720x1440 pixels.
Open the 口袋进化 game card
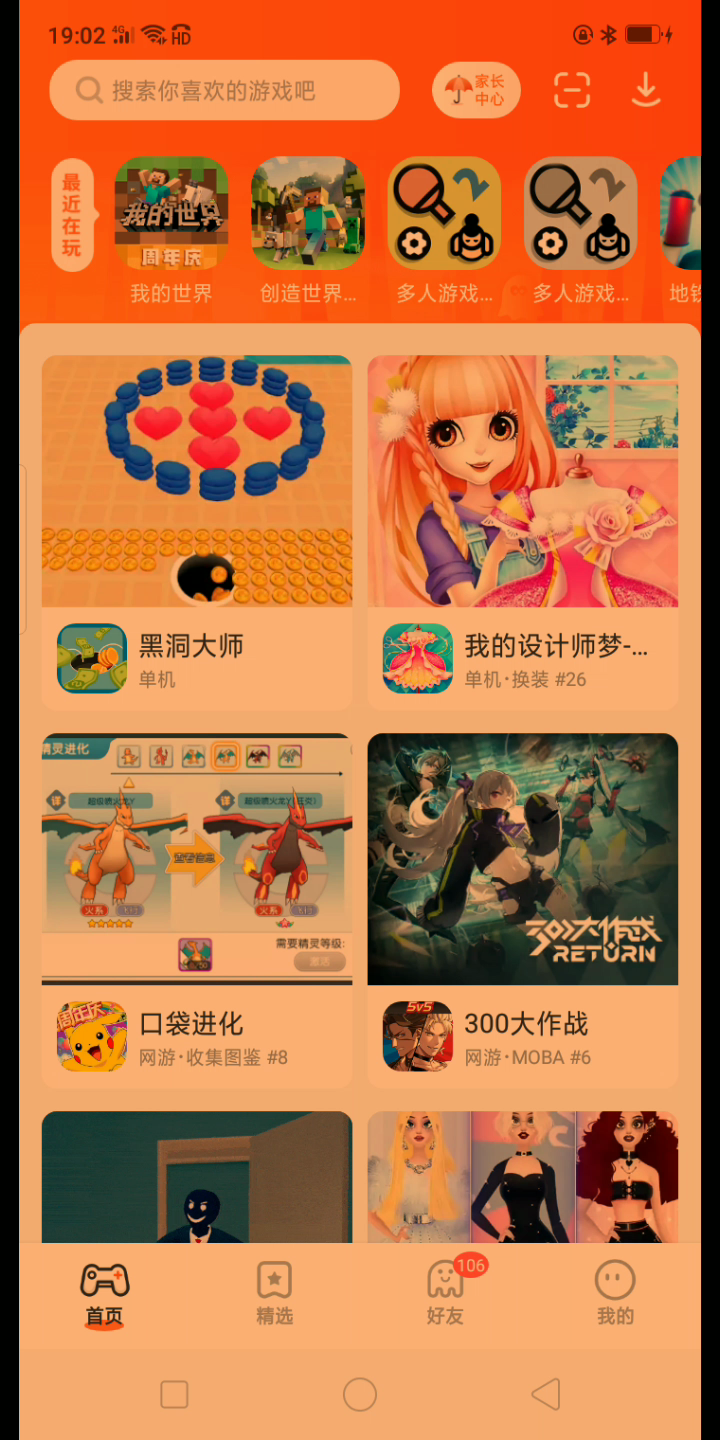click(197, 908)
